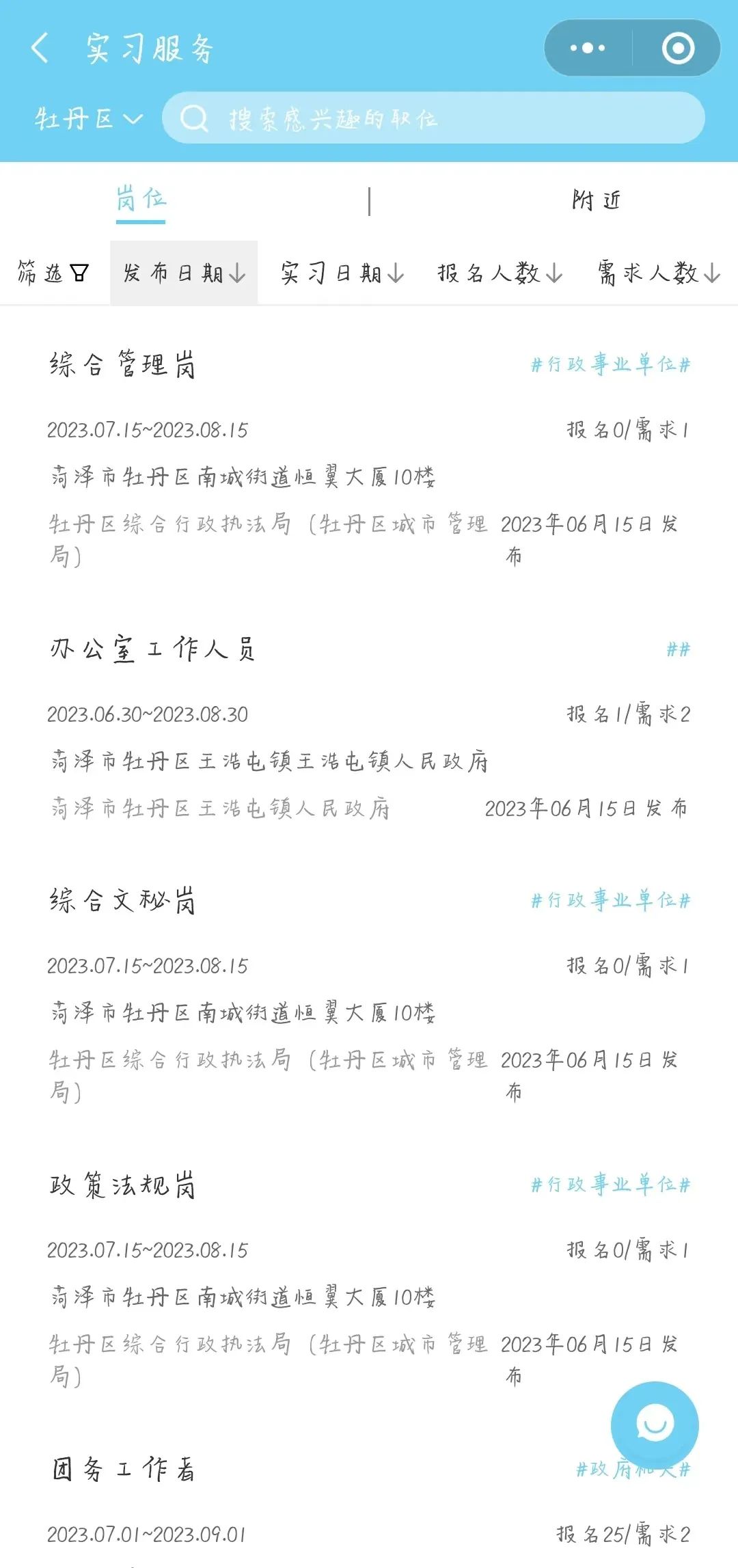This screenshot has width=738, height=1568.
Task: Go back from 实习服务 page
Action: 40,49
